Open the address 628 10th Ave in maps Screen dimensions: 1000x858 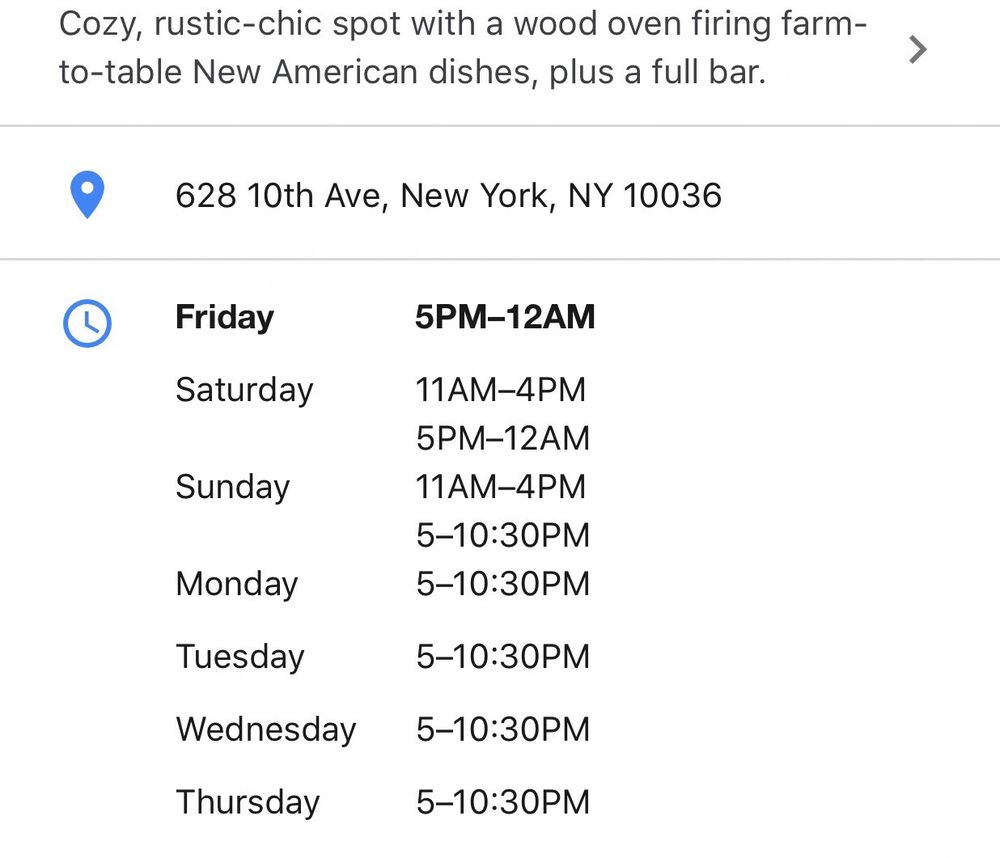448,194
